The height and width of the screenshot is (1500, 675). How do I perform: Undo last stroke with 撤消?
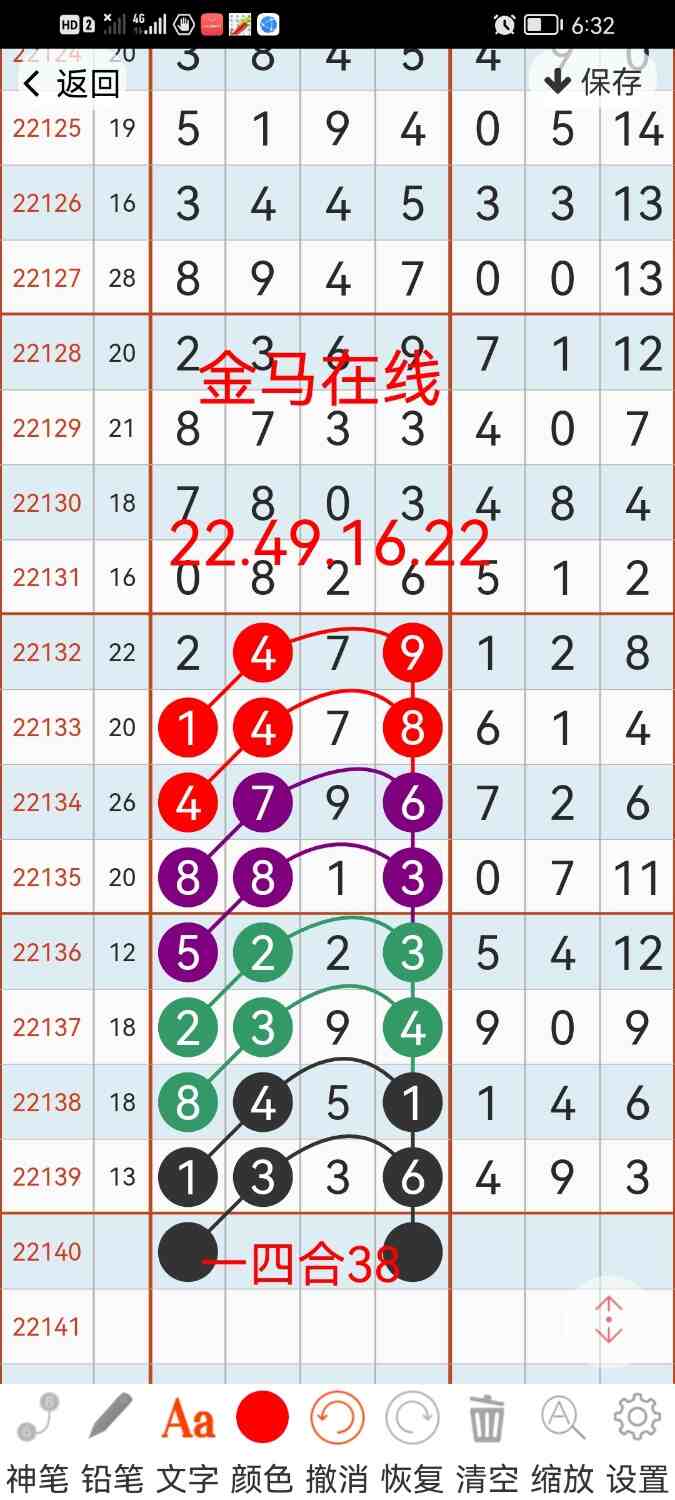[x=337, y=1440]
